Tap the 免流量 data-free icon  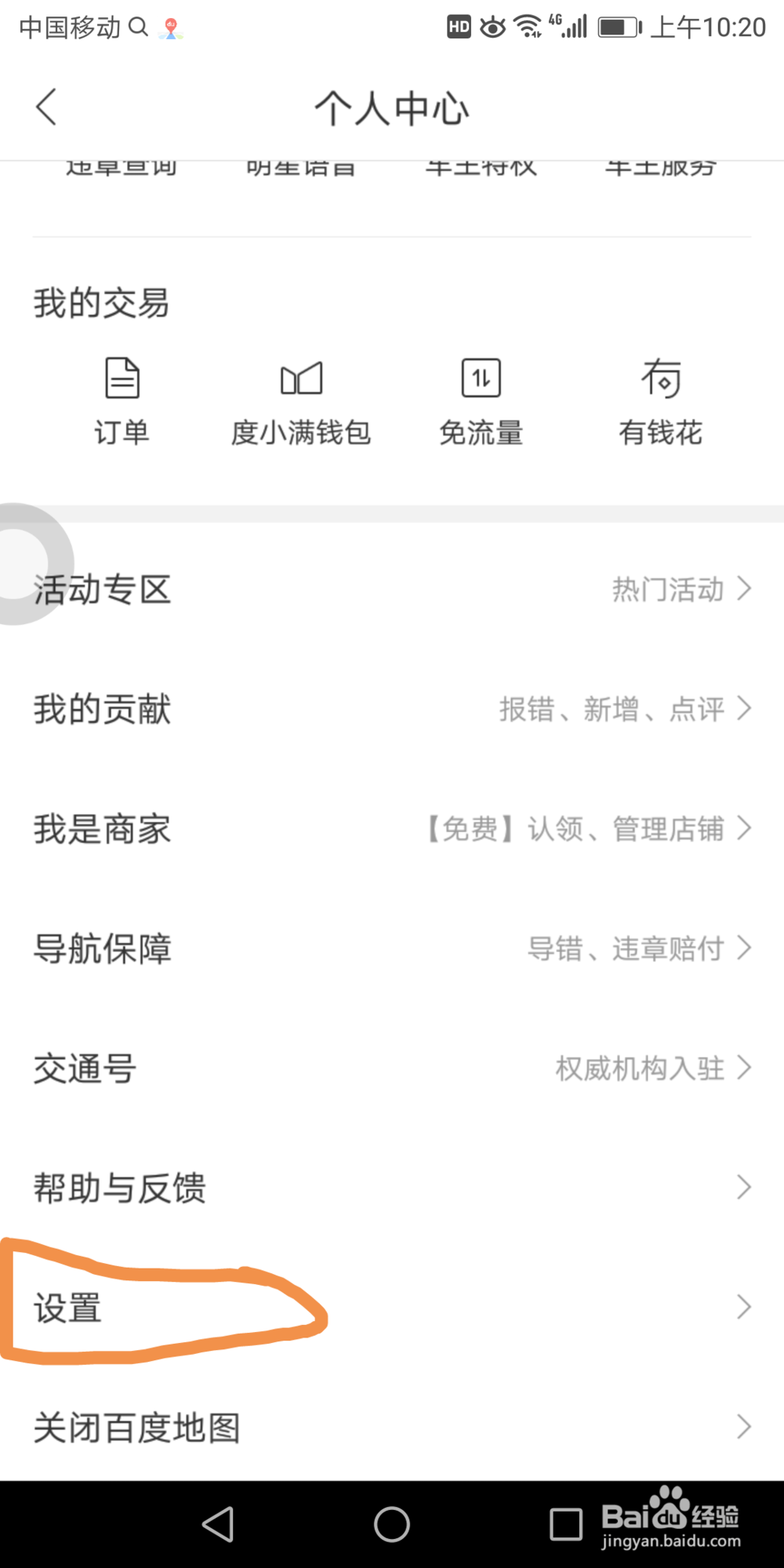click(481, 400)
